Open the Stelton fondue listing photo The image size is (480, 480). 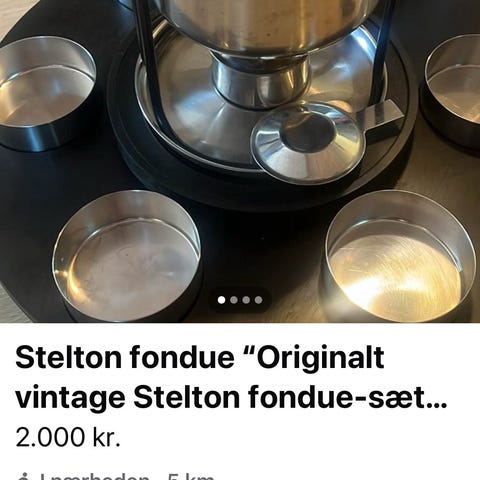240,161
